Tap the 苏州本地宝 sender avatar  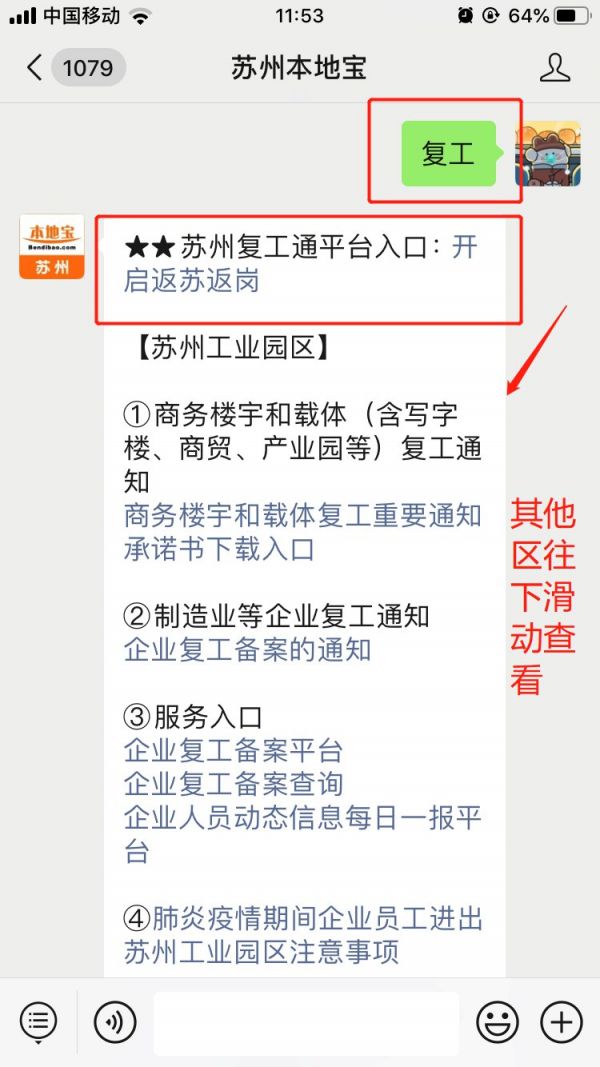pyautogui.click(x=52, y=246)
